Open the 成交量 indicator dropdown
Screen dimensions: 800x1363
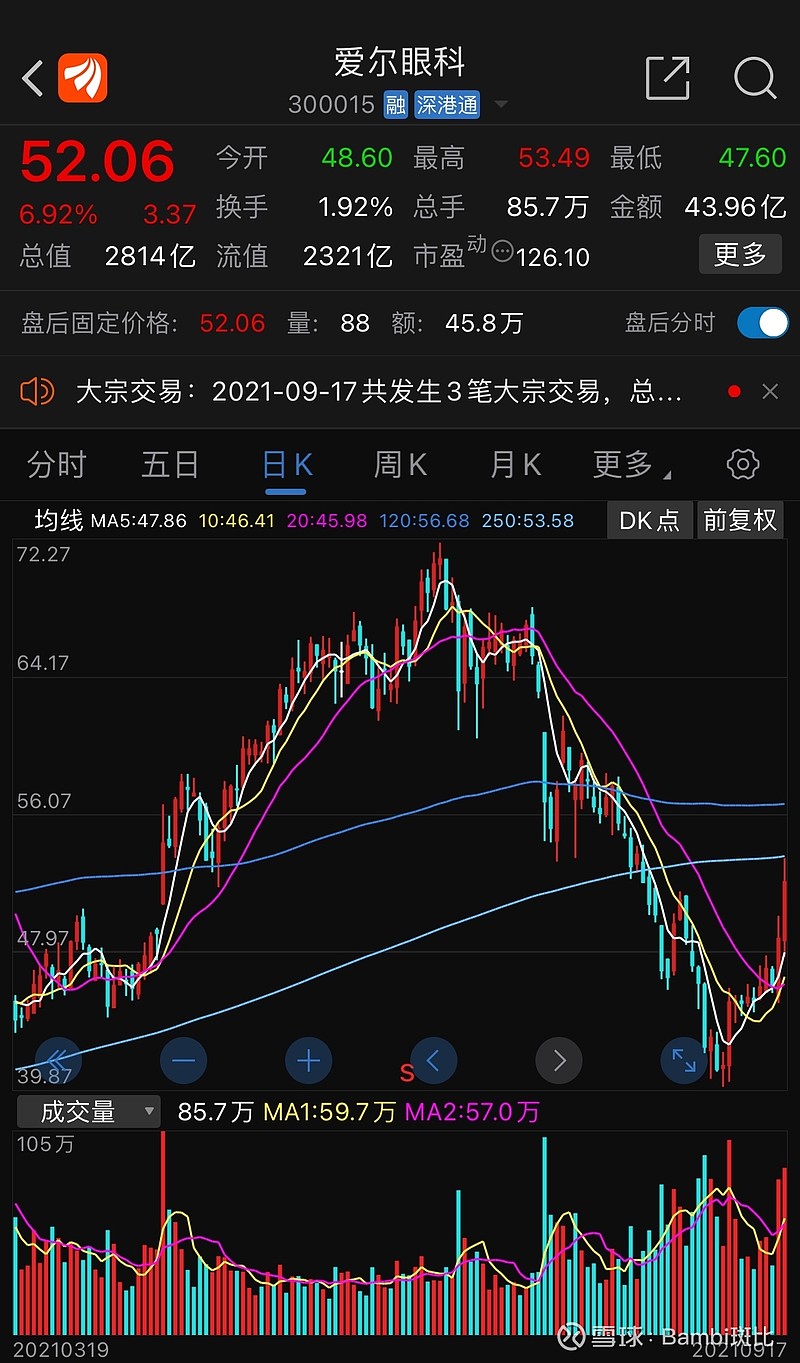(x=88, y=1110)
